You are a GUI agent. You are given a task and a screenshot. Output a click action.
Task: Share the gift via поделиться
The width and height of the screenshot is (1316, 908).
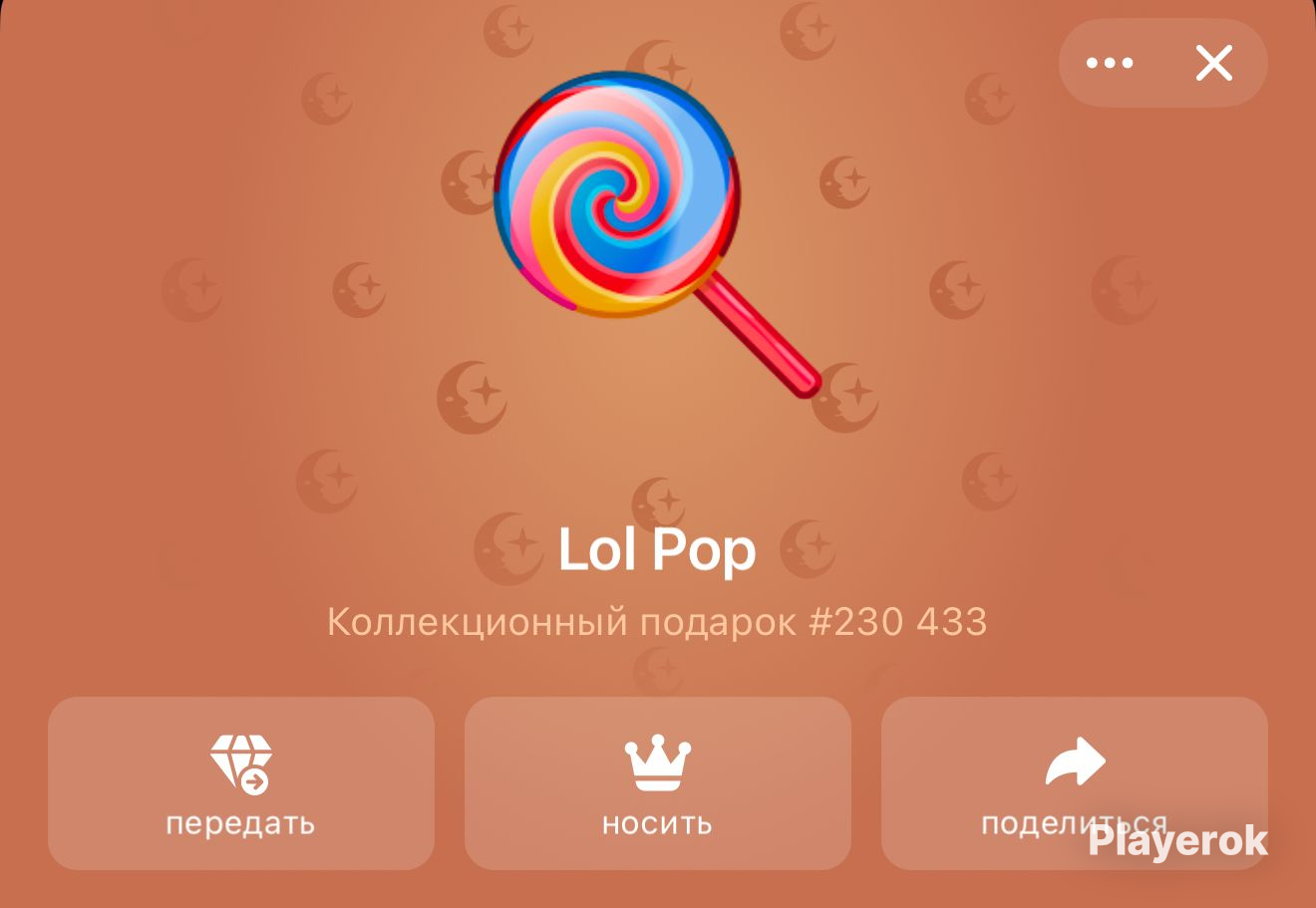tap(1074, 783)
